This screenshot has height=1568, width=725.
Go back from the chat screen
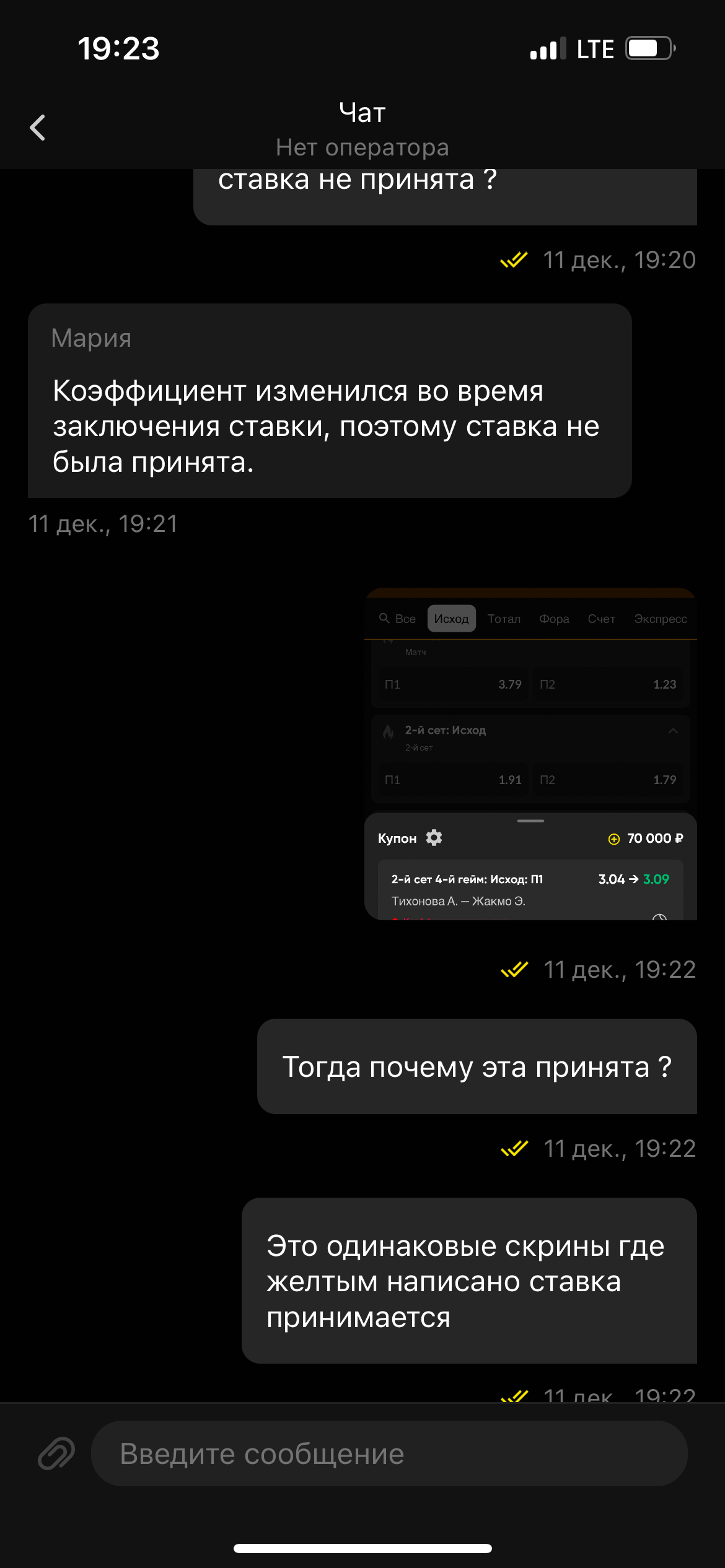coord(38,128)
